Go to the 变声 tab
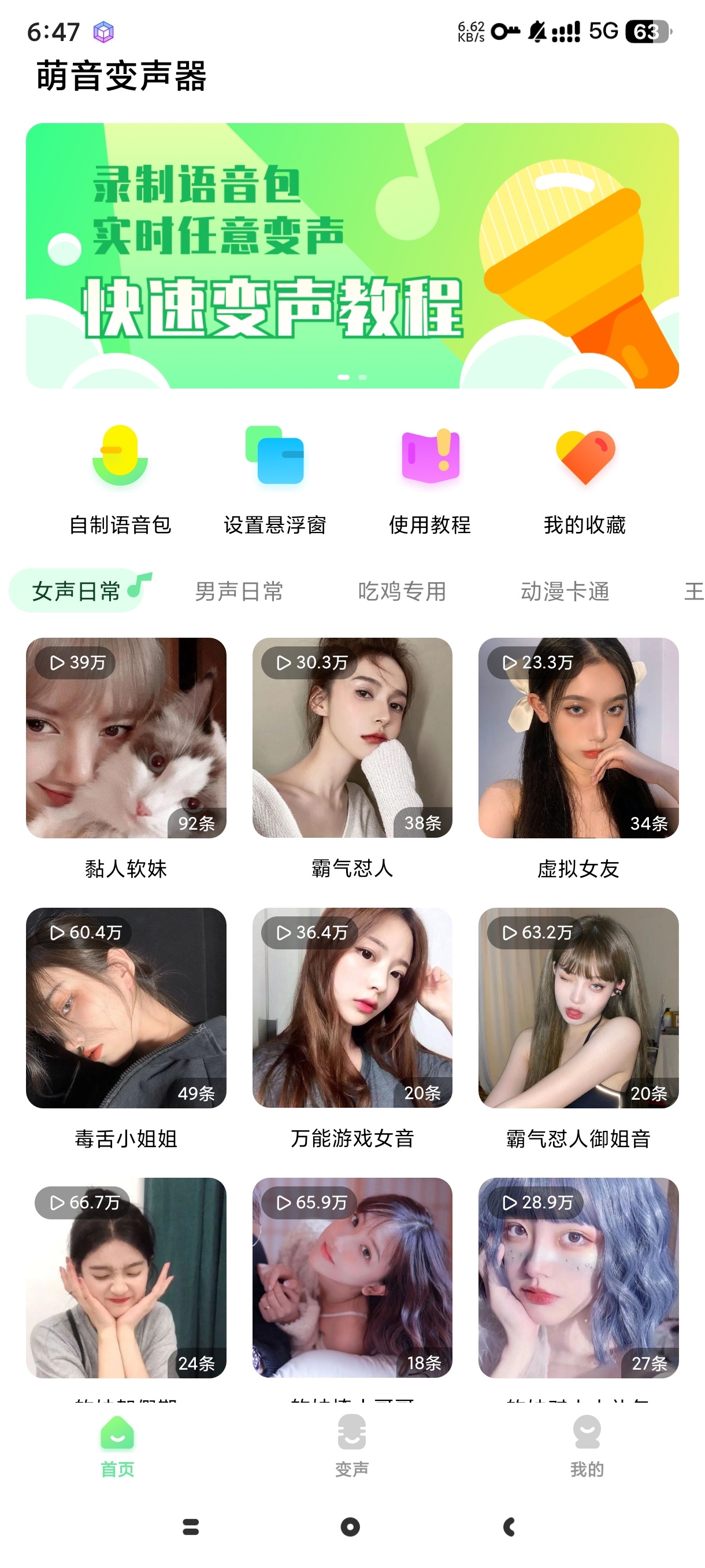The width and height of the screenshot is (705, 1568). [351, 1446]
